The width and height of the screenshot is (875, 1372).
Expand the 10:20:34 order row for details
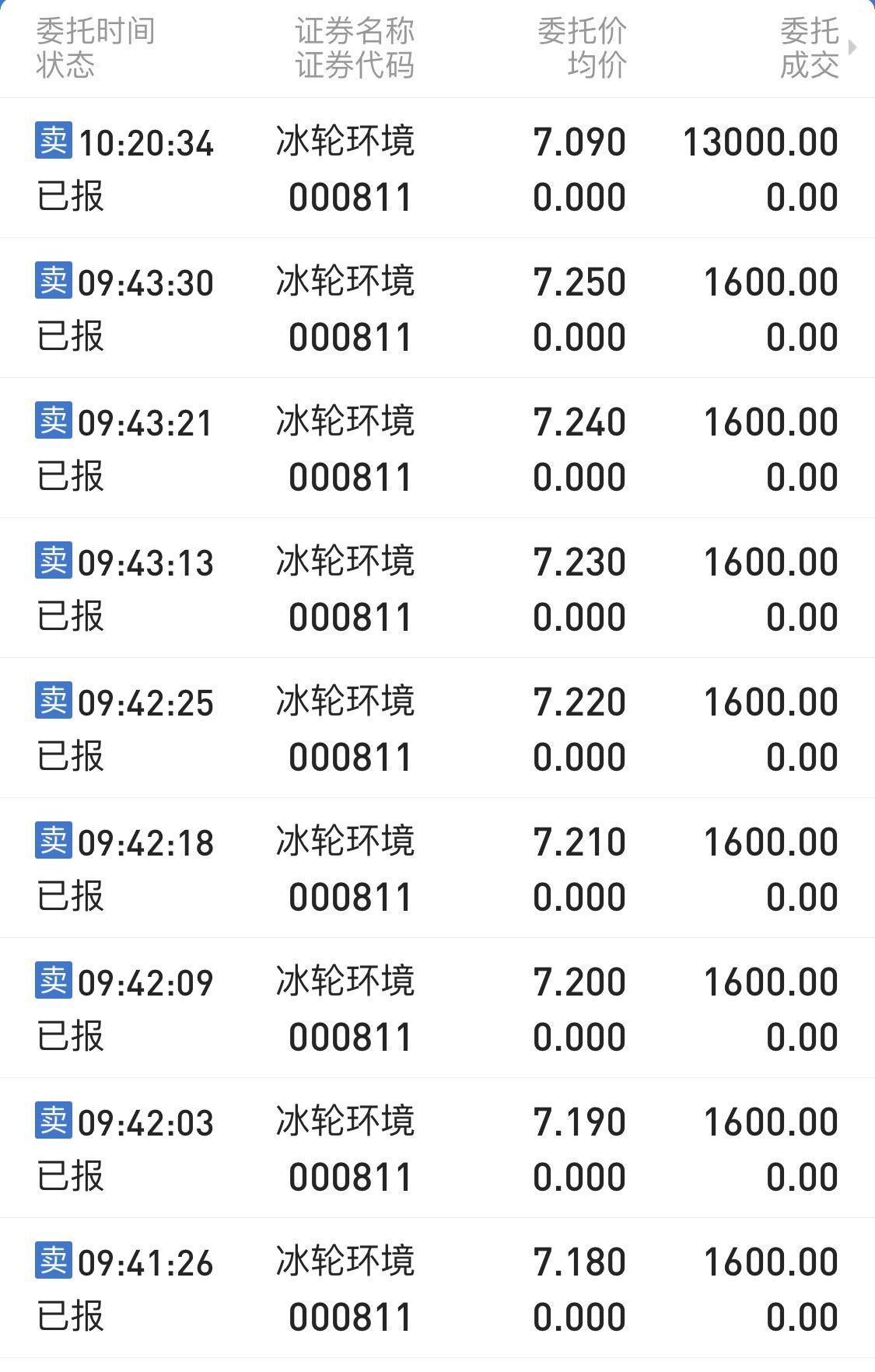point(437,167)
